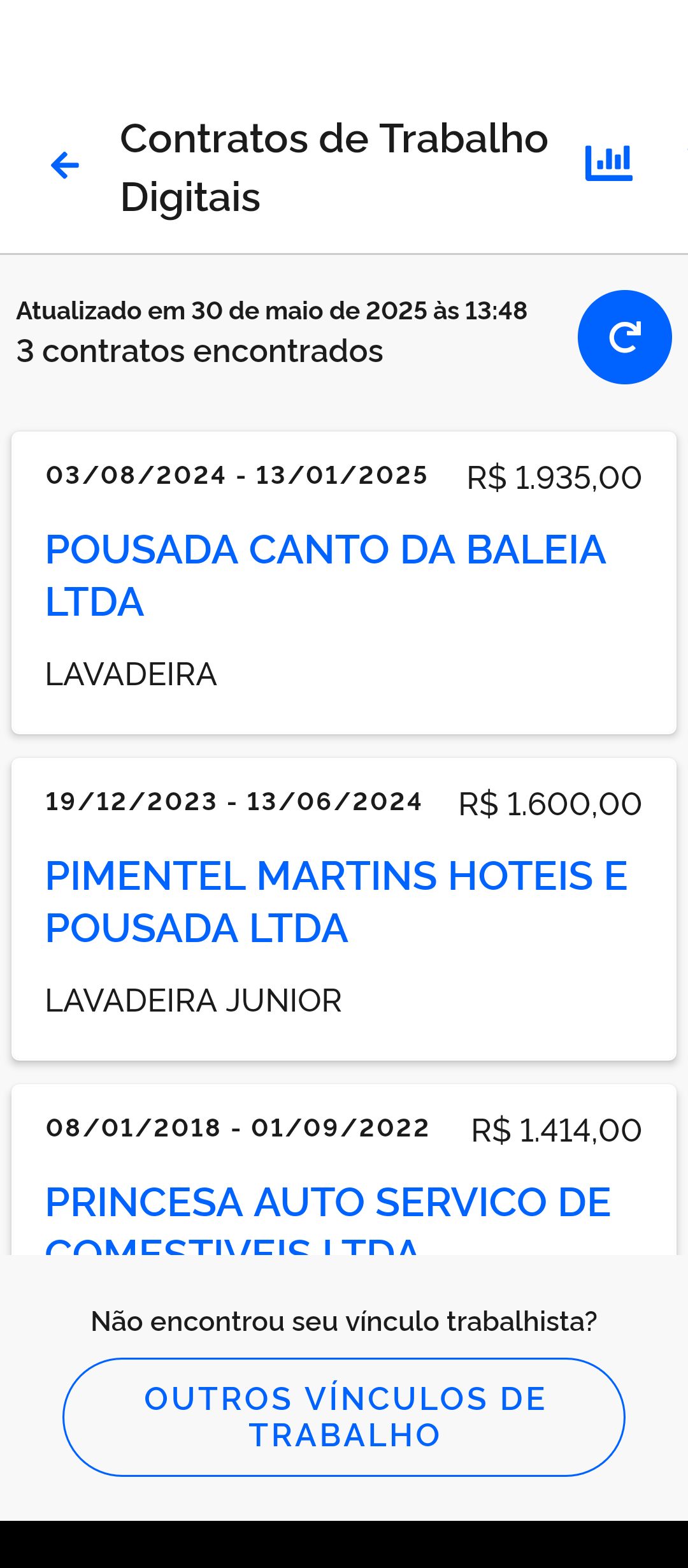
Task: Go back using the top-left arrow
Action: click(x=64, y=166)
